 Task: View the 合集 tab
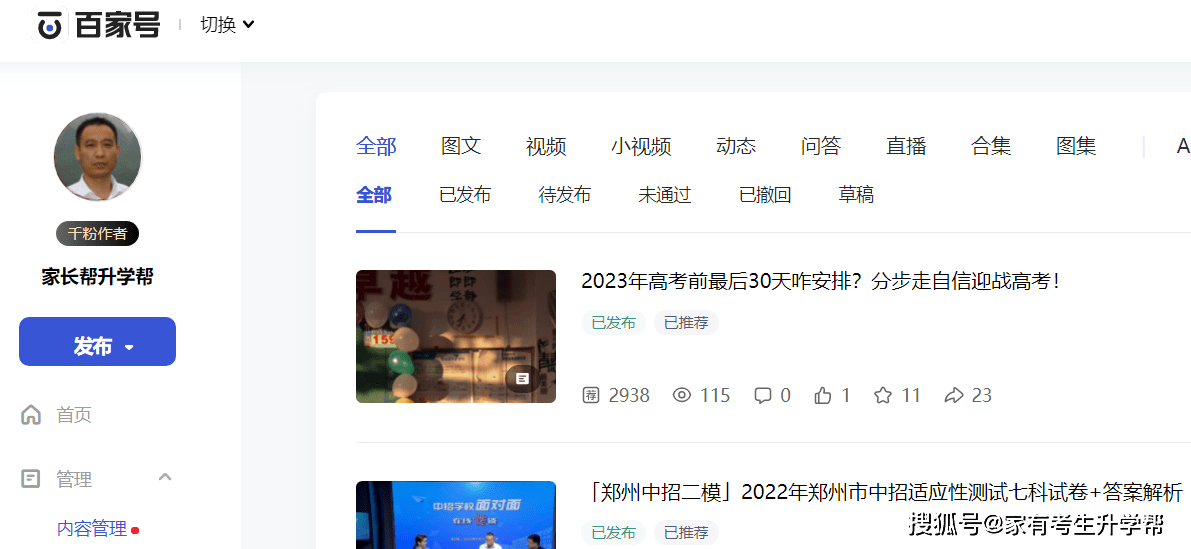(991, 146)
